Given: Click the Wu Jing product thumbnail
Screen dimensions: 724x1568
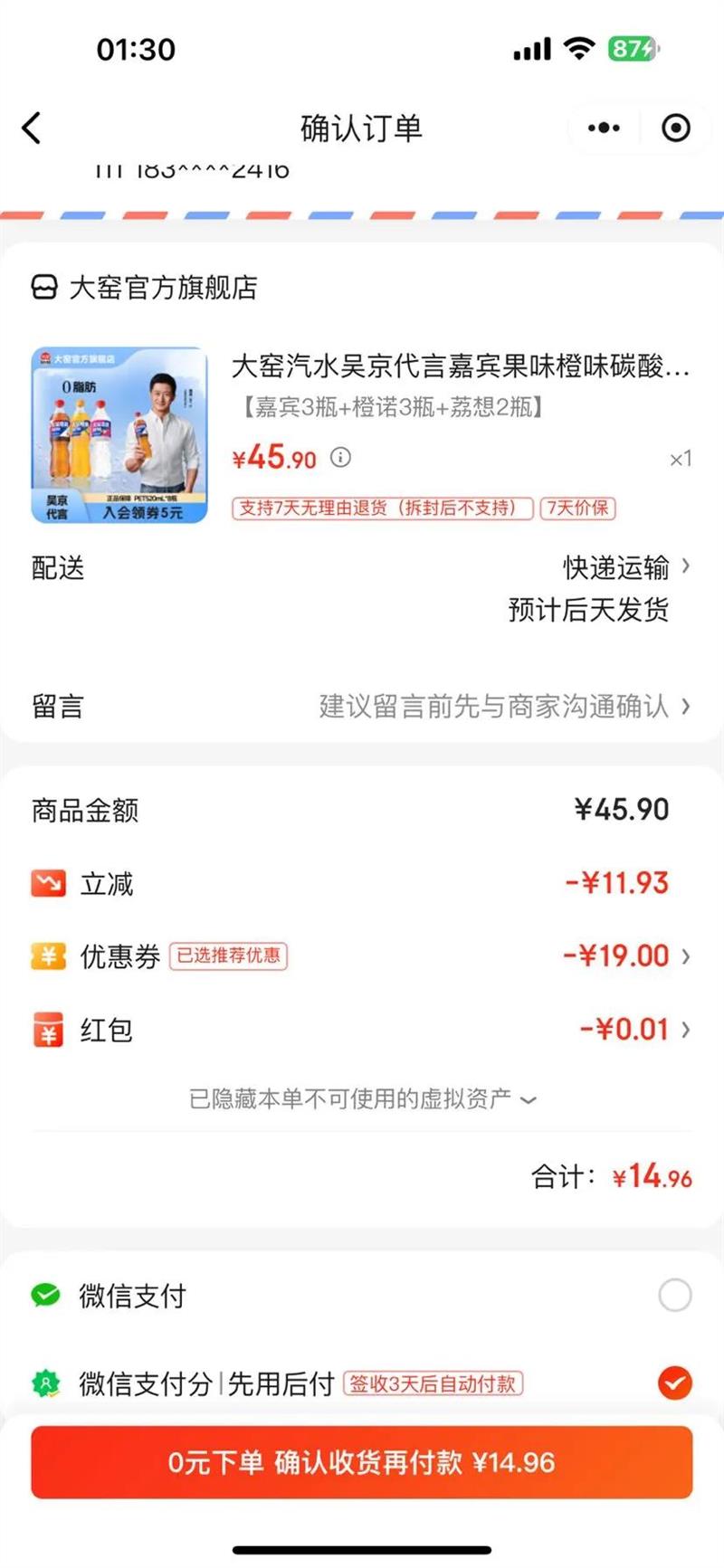Looking at the screenshot, I should [x=119, y=434].
